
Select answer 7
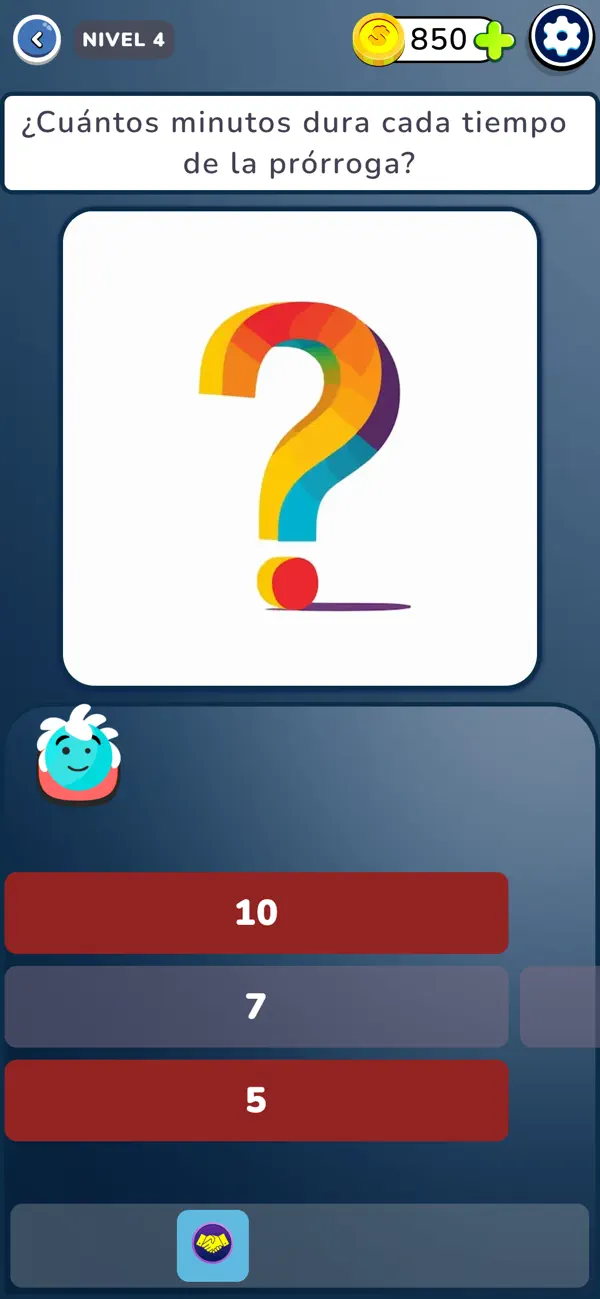257,1006
